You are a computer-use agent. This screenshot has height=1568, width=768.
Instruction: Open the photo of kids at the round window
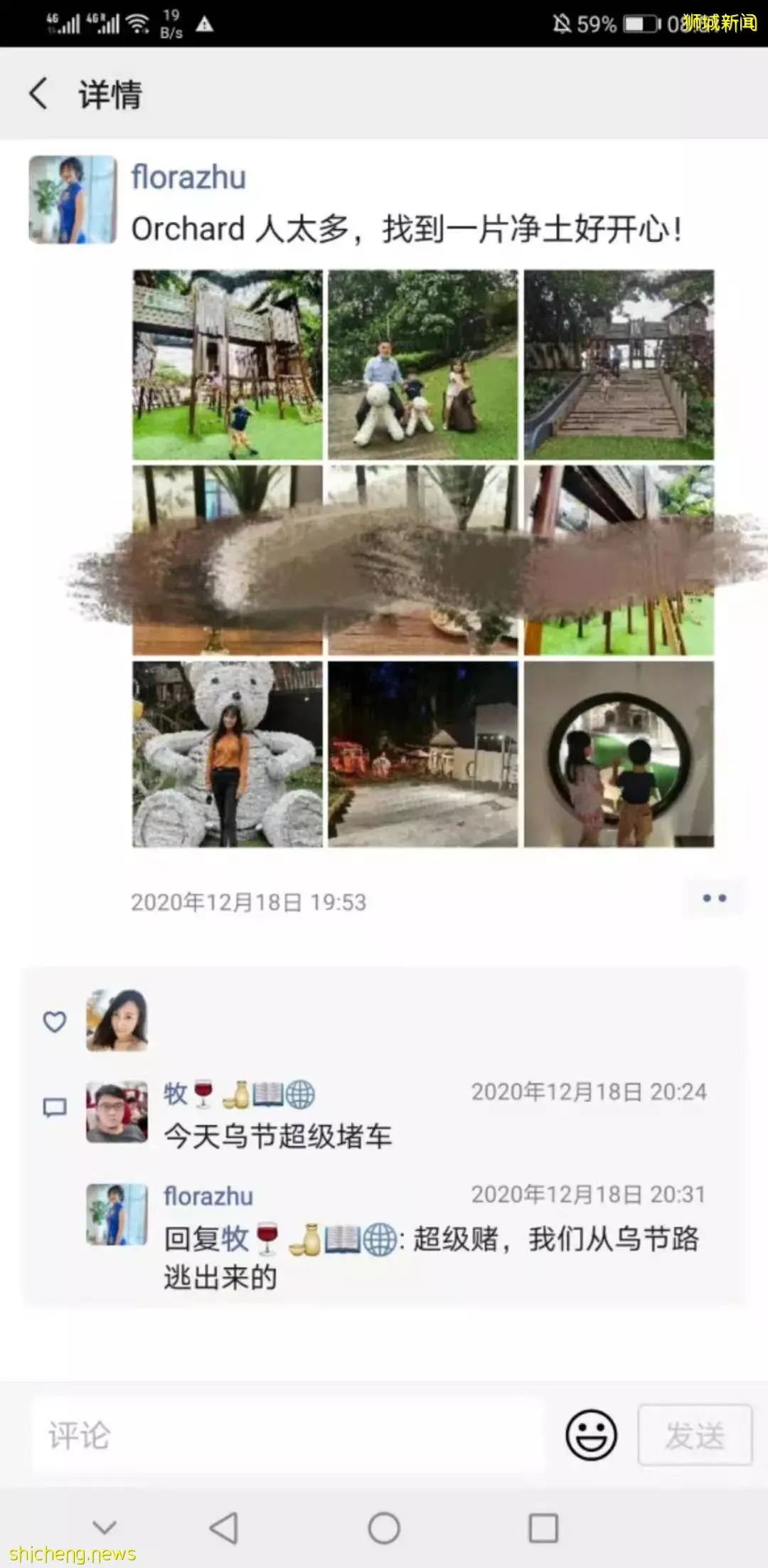619,754
